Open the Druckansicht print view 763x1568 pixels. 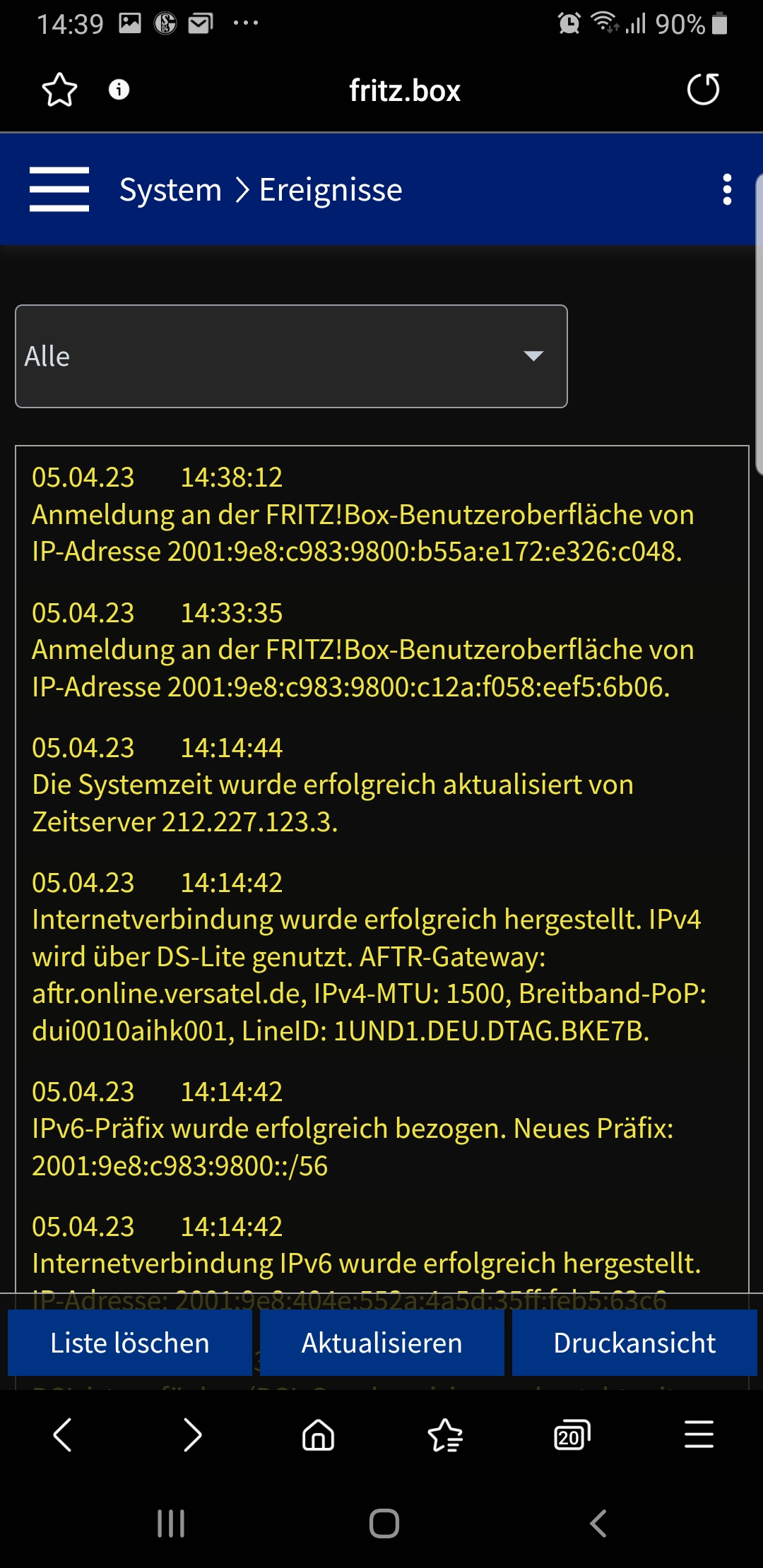coord(634,1343)
